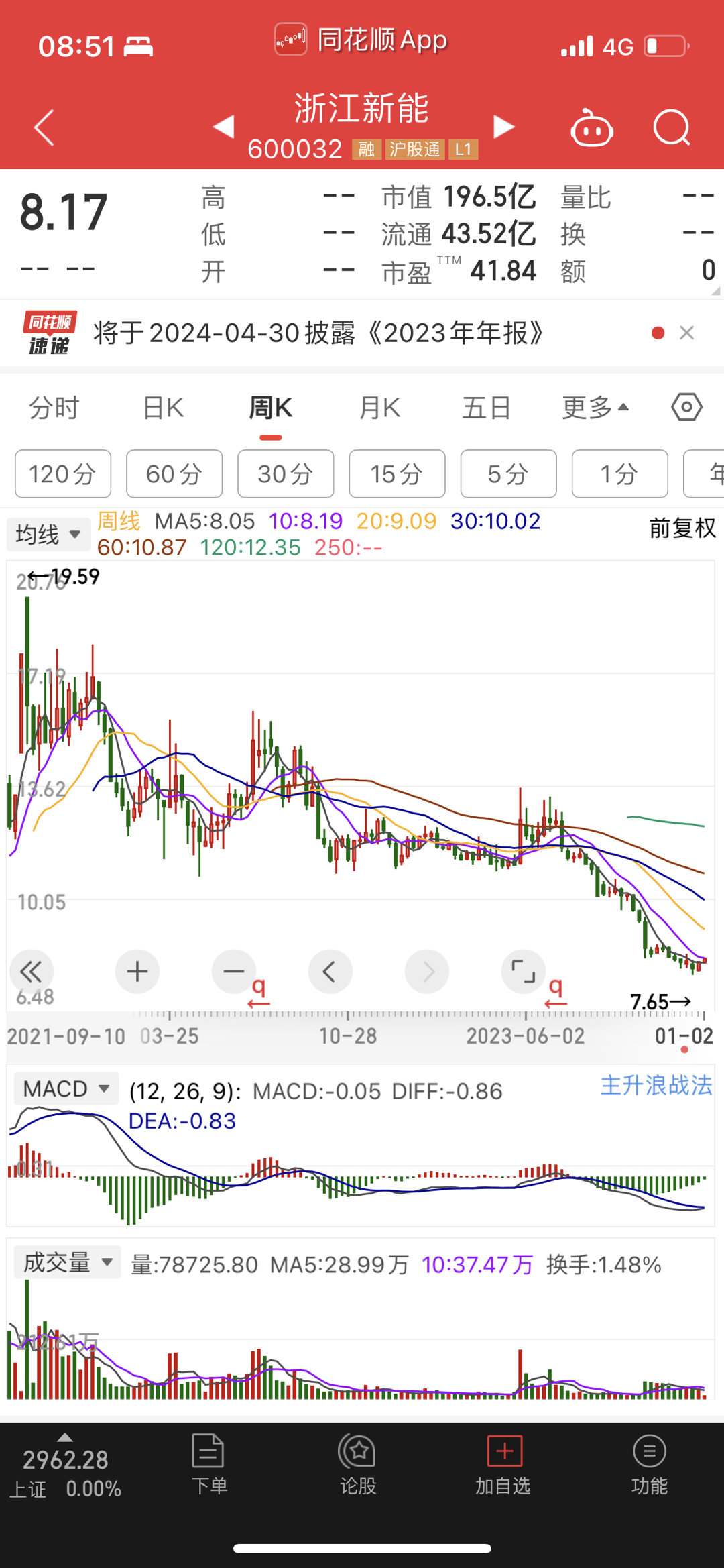
Task: Zoom out chart with the minus icon
Action: click(233, 971)
